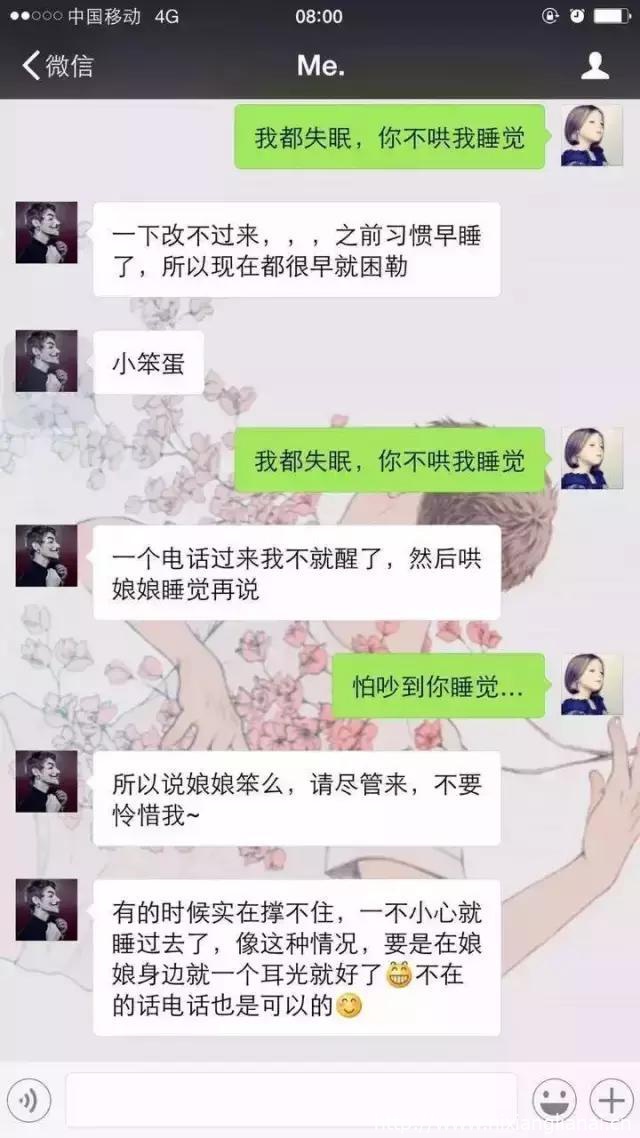Open my avatar beside 怕吵到你睡觉 message
640x1138 pixels.
[x=591, y=685]
